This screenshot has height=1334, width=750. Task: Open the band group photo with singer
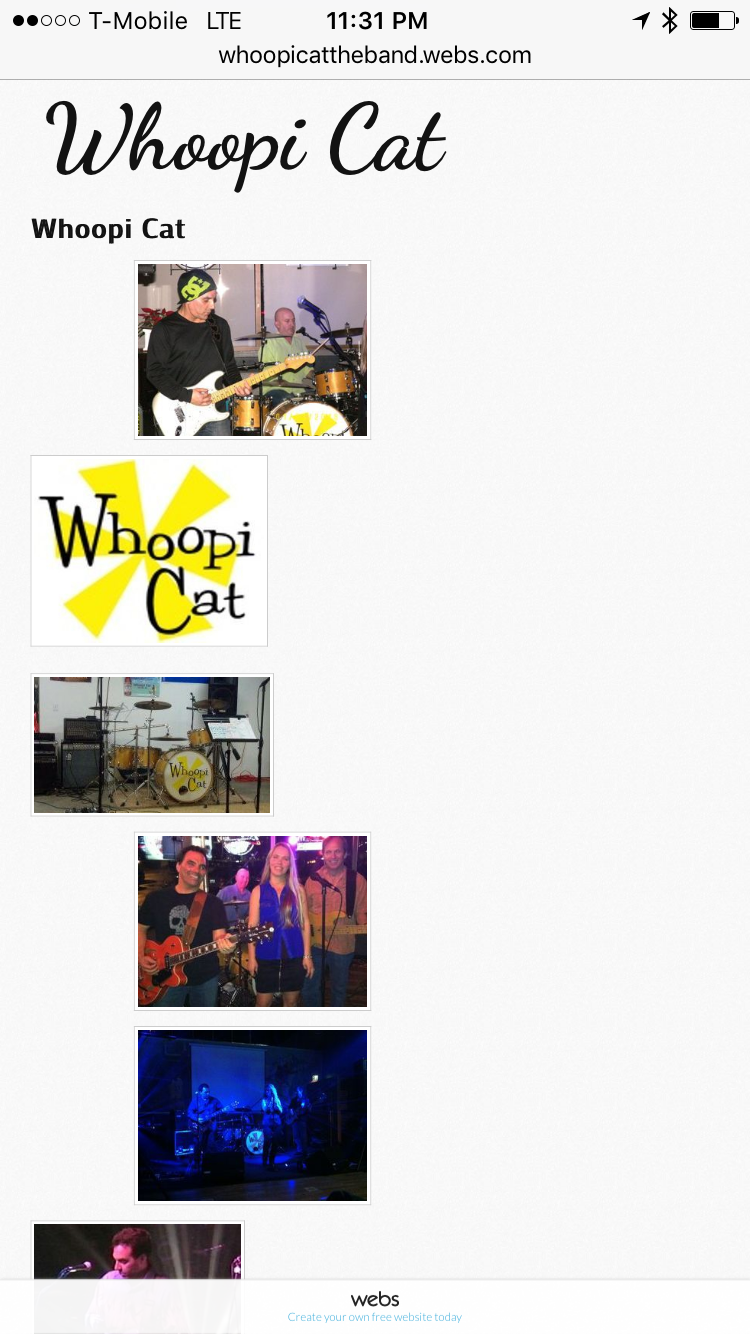click(x=252, y=921)
